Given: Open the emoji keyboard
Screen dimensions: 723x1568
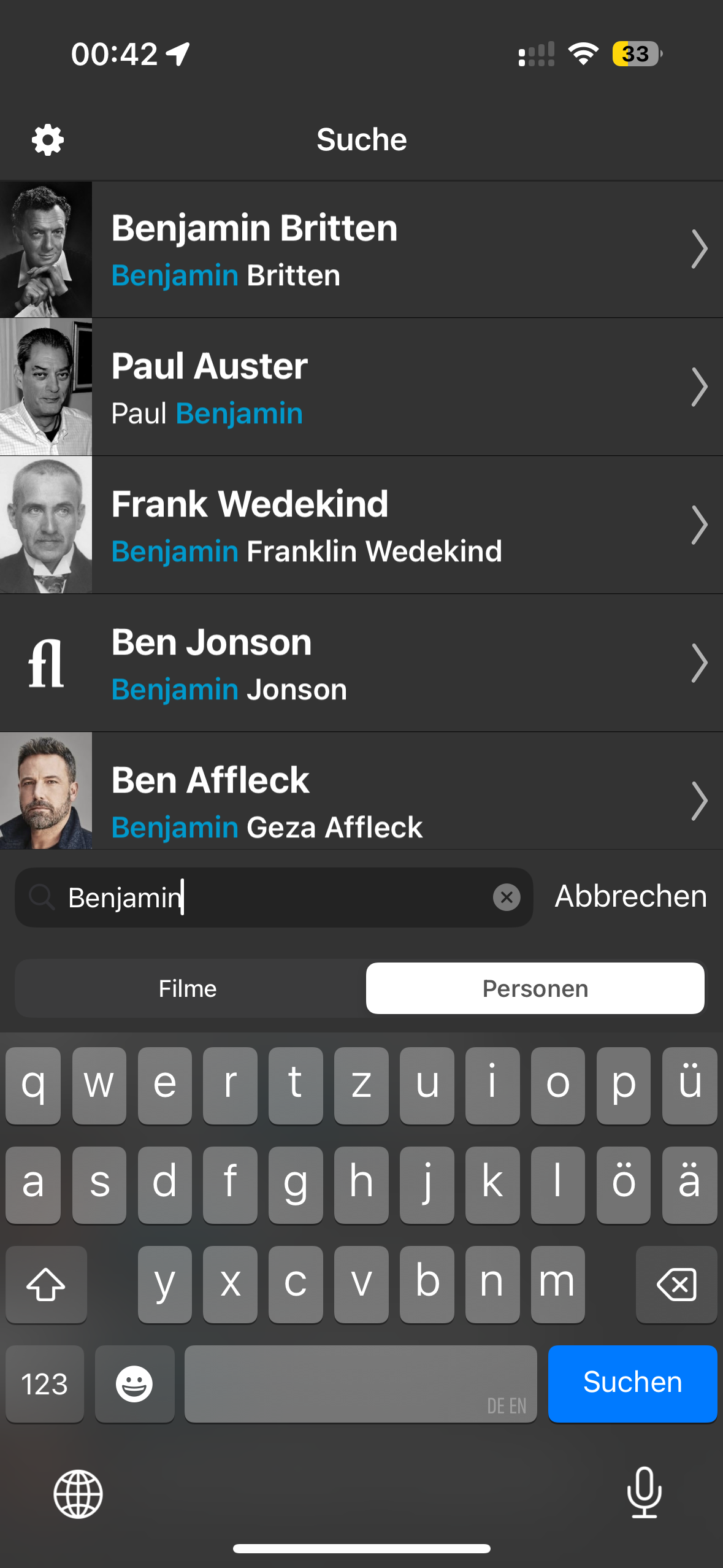Looking at the screenshot, I should [134, 1383].
